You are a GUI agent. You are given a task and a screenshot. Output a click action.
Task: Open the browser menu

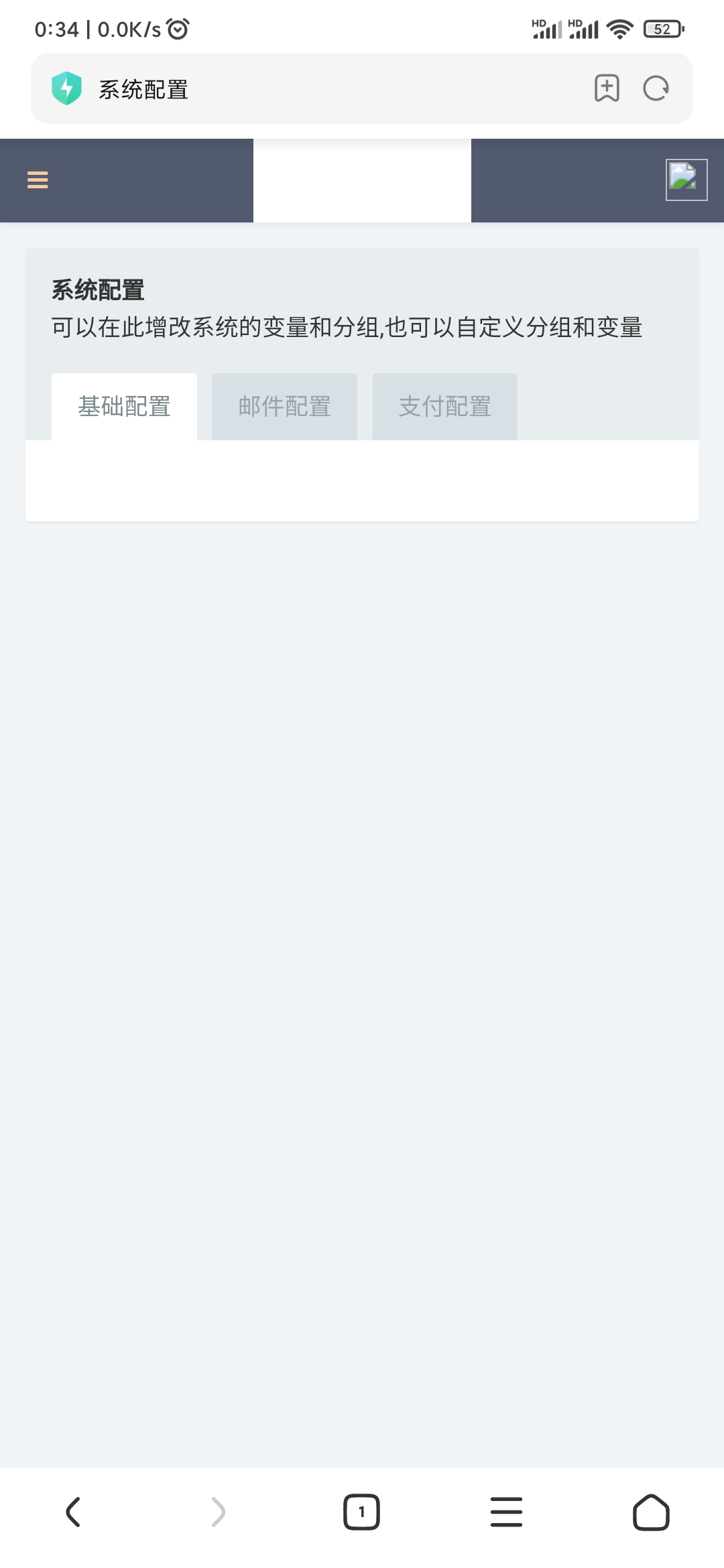coord(506,1512)
